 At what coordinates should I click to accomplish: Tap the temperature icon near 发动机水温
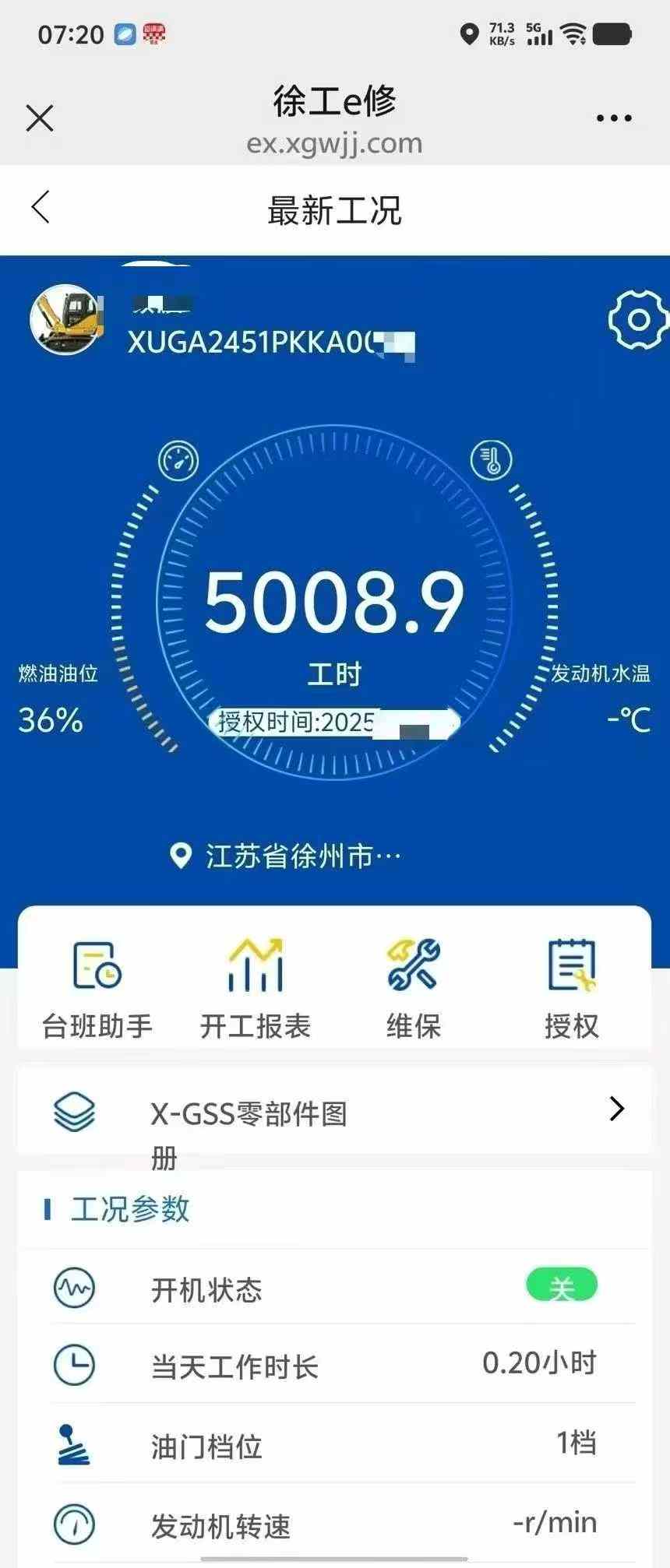[492, 460]
